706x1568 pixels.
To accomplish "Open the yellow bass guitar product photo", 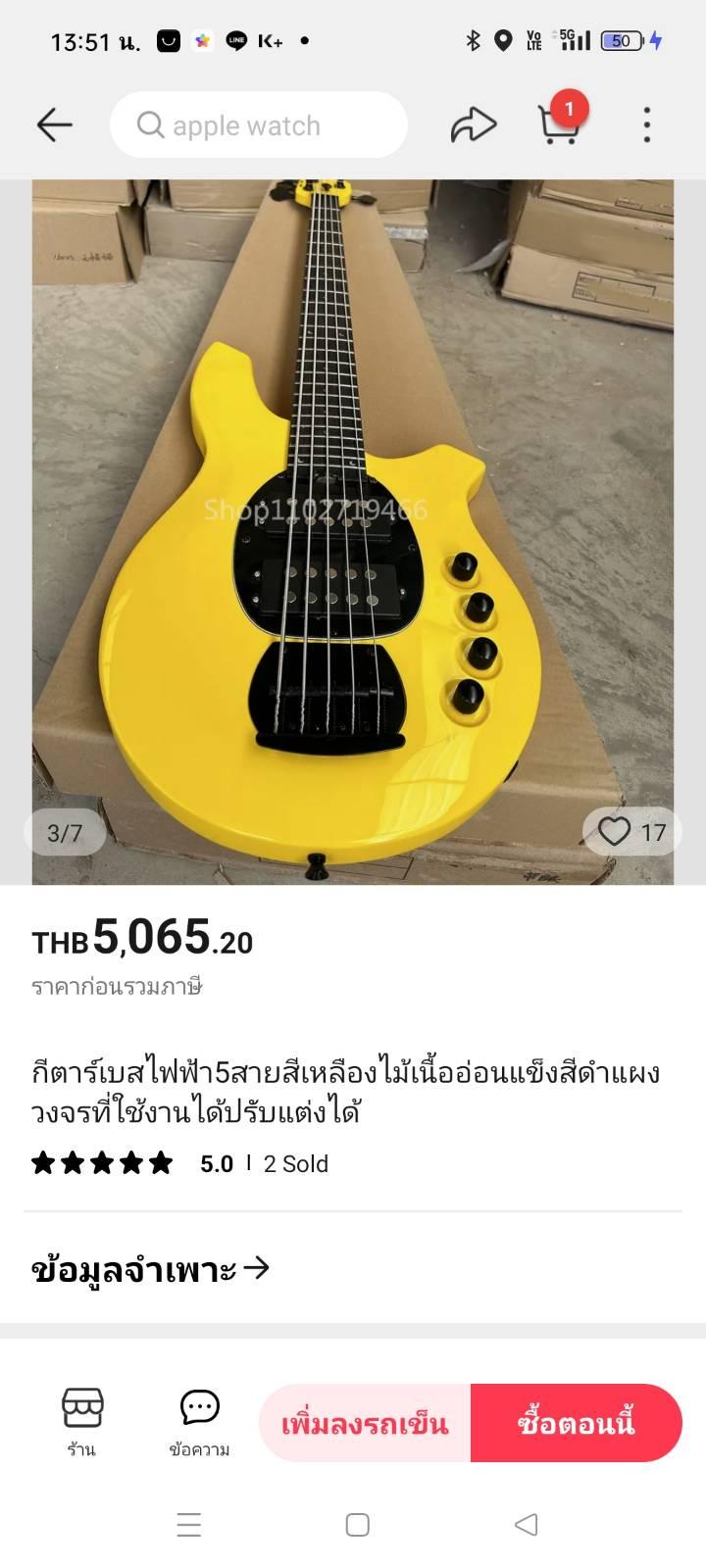I will [352, 531].
